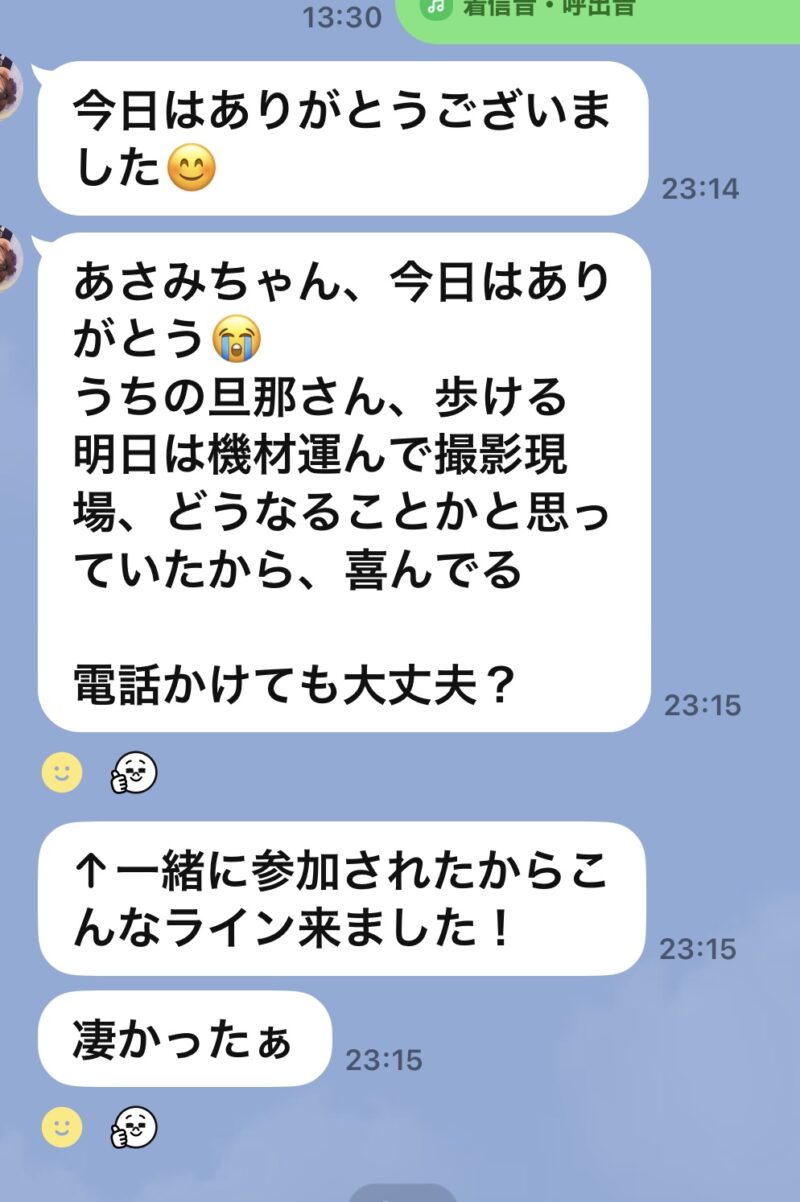Tap thumbs-up character reaction under 凄かったぁ message
800x1202 pixels.
coord(133,1128)
